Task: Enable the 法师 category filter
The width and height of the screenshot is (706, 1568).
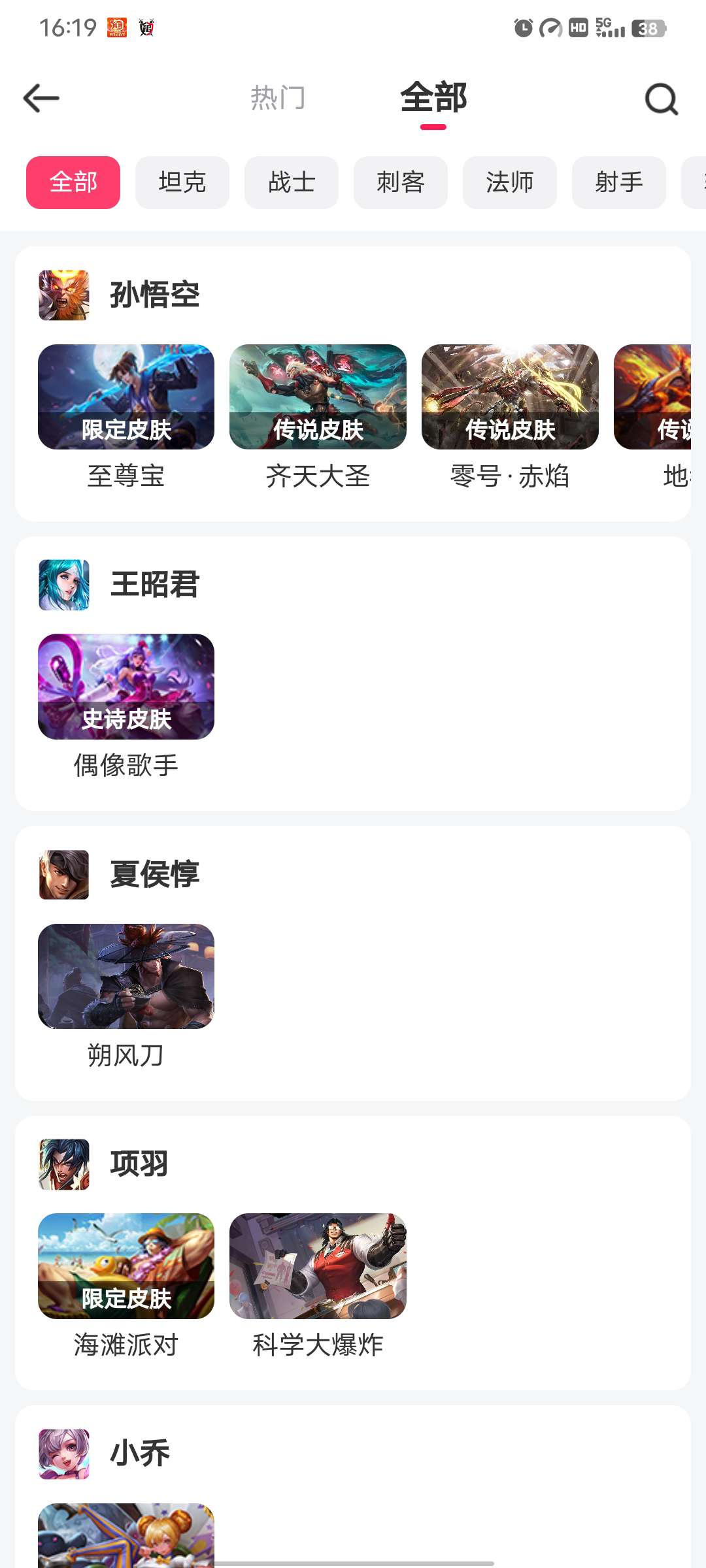Action: pos(509,182)
